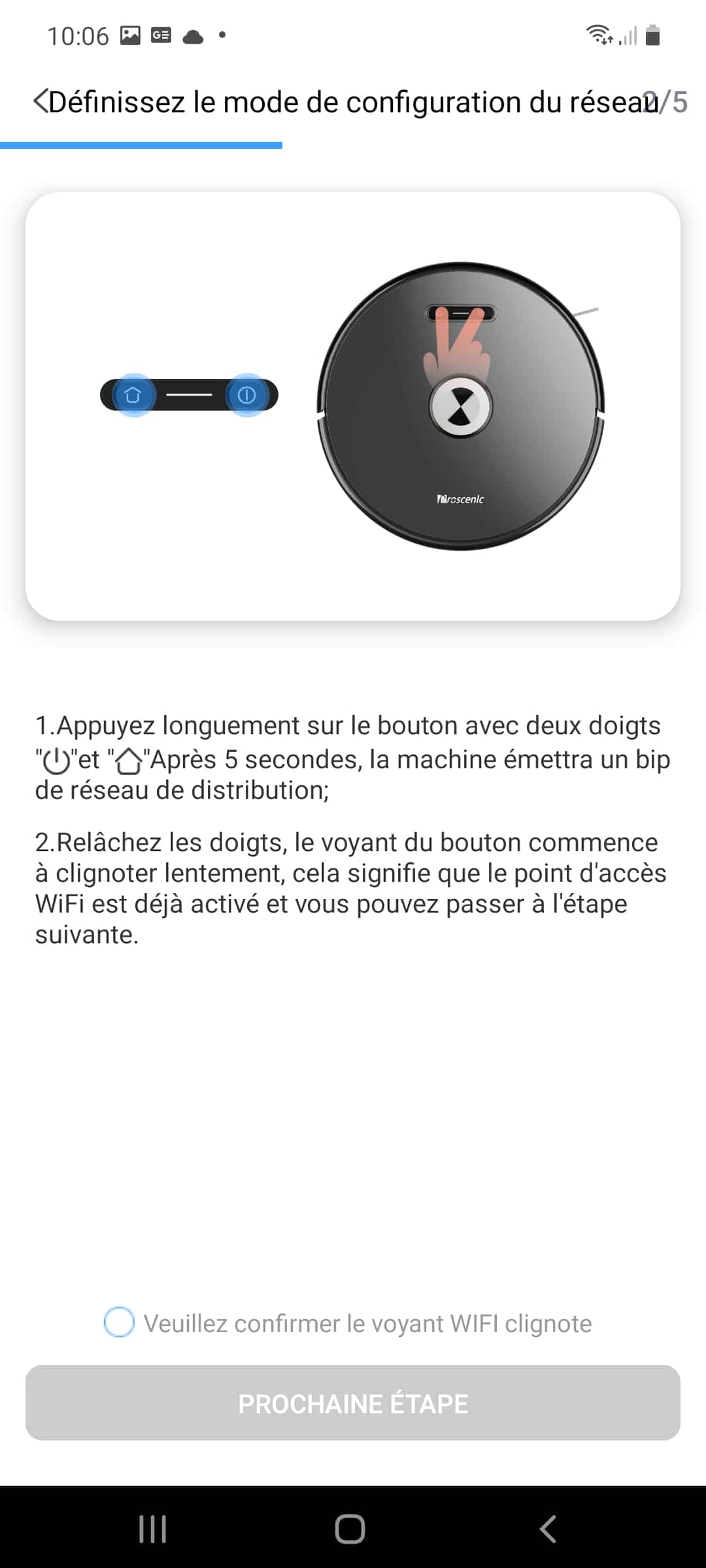The width and height of the screenshot is (706, 1568).
Task: Go back using the header arrow
Action: pos(41,102)
